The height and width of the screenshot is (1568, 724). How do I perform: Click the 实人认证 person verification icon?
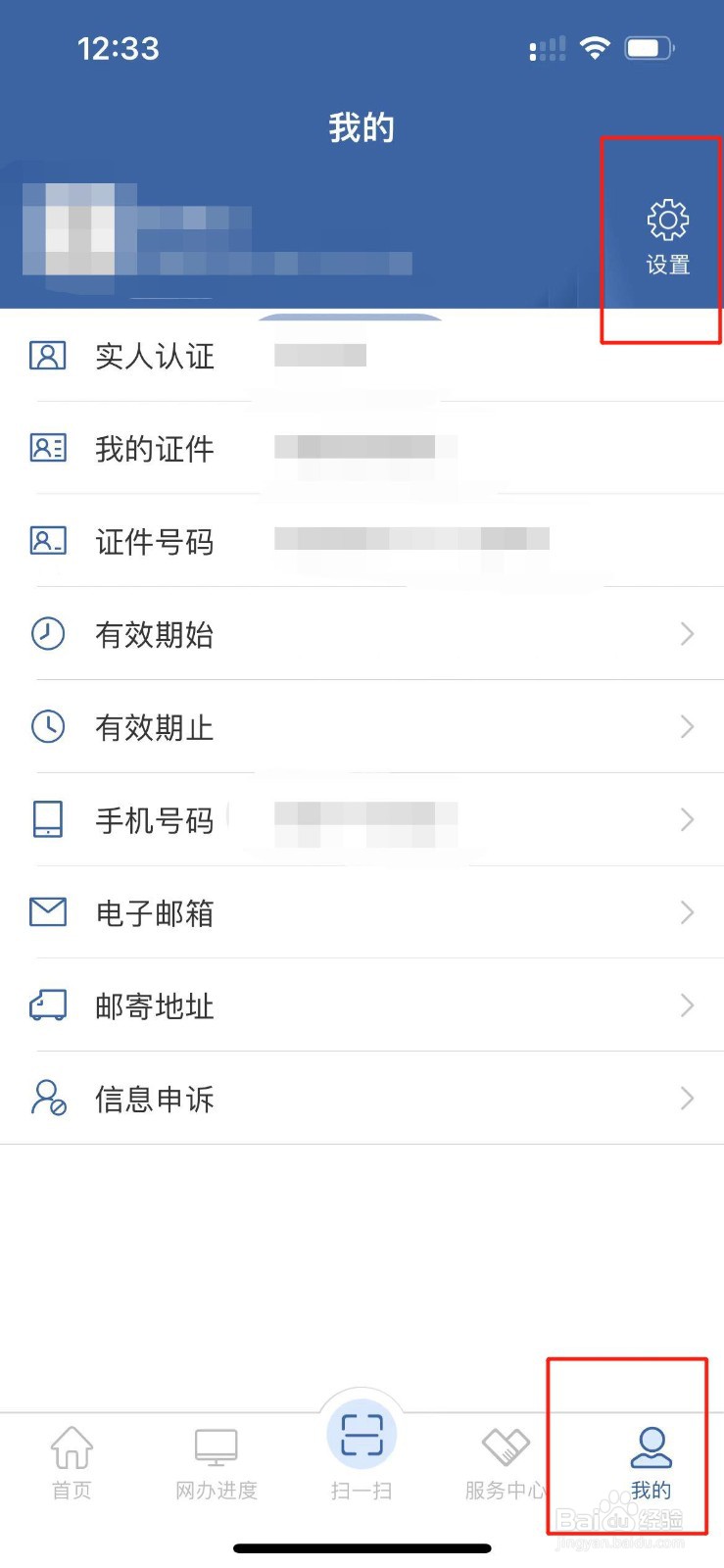[47, 356]
